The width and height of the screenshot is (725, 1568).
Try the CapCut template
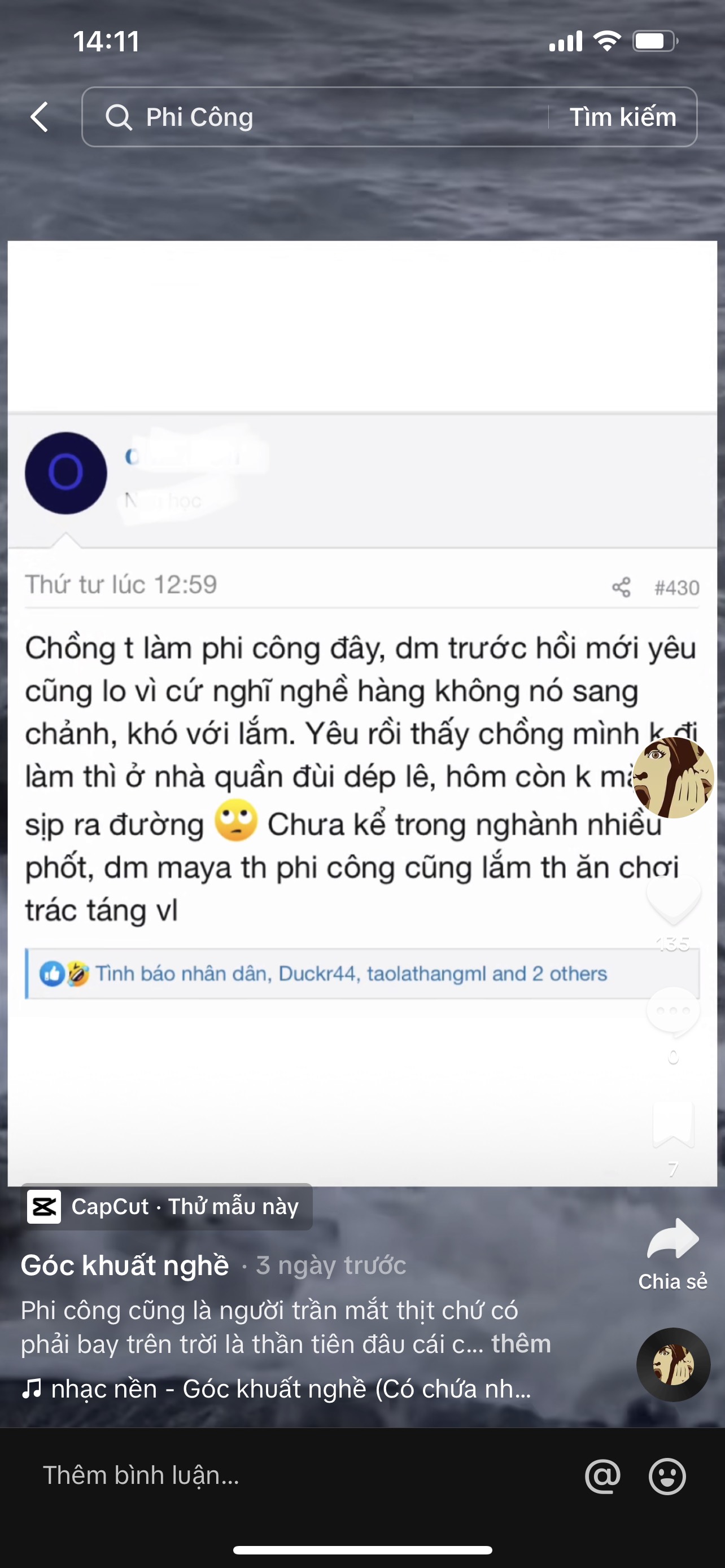(166, 1206)
